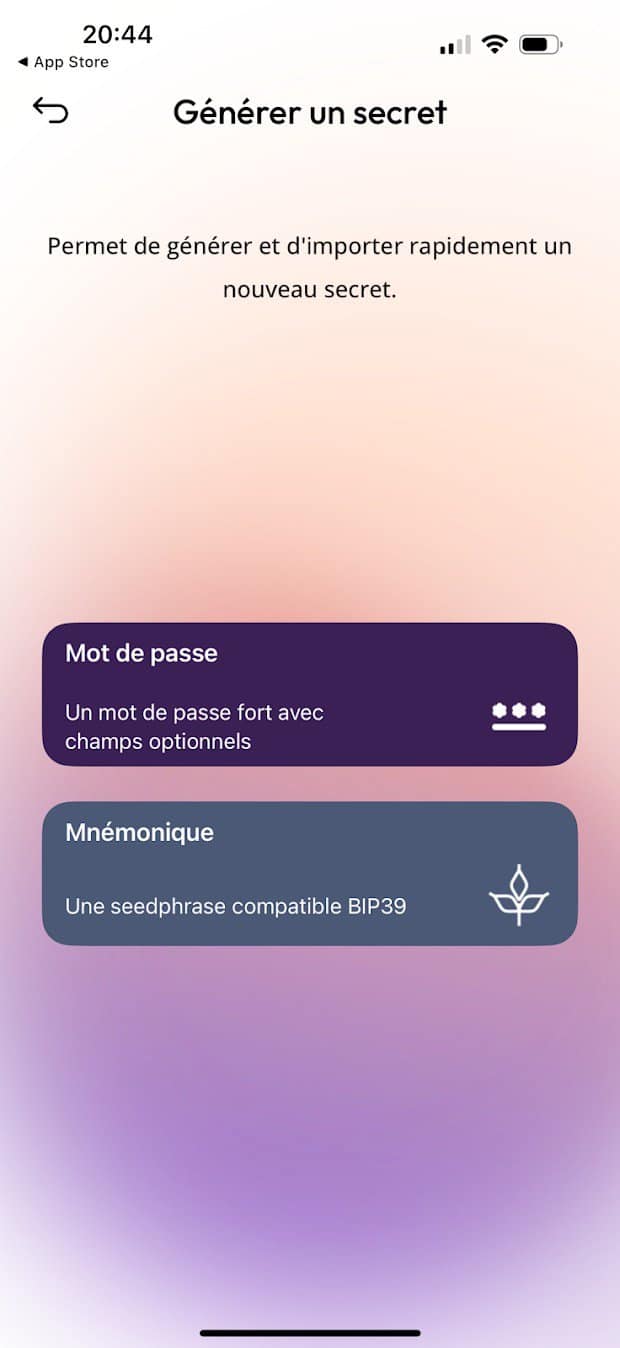This screenshot has width=620, height=1348.
Task: Return to App Store via the status bar link
Action: pyautogui.click(x=63, y=62)
